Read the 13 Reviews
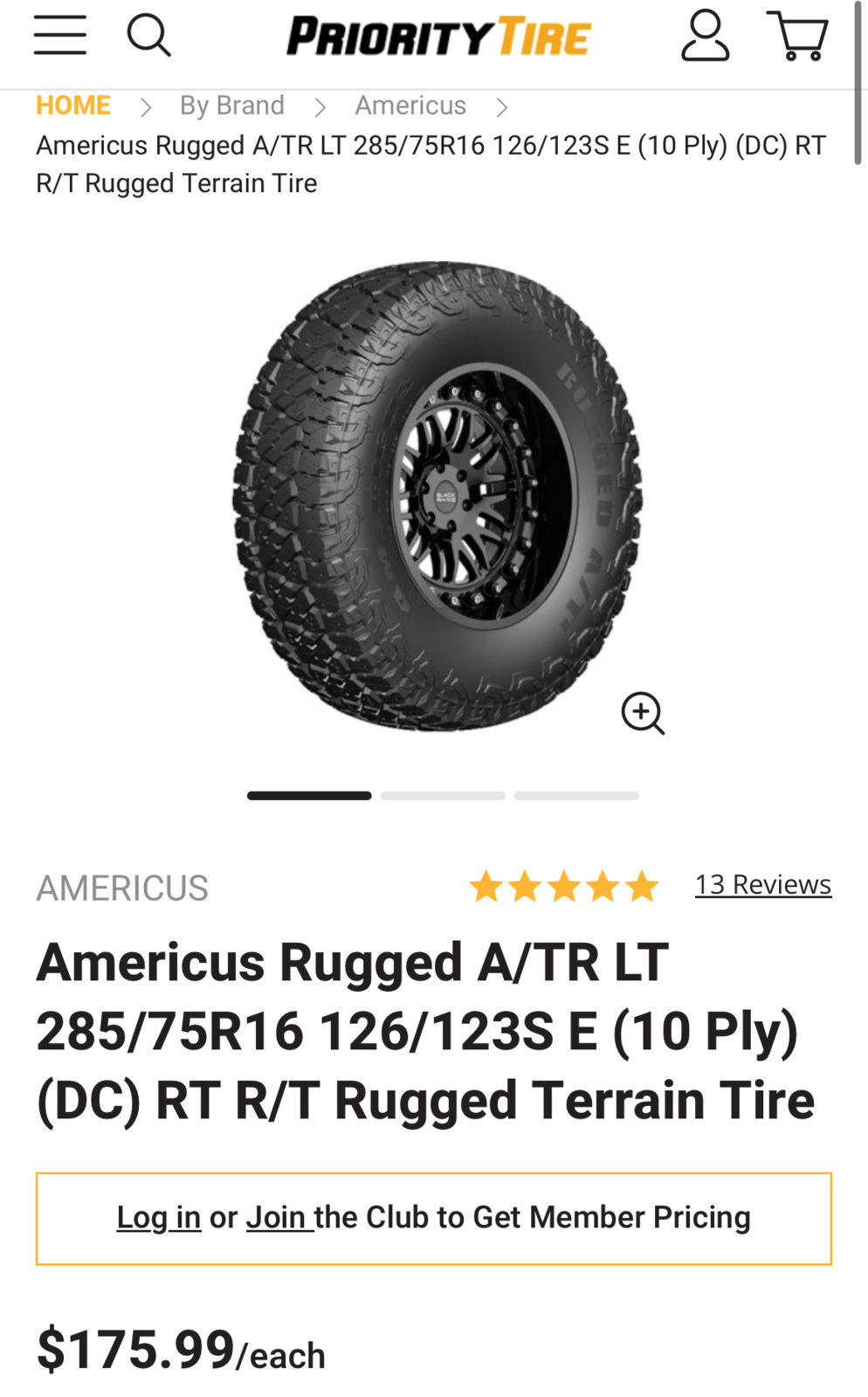 pos(762,884)
